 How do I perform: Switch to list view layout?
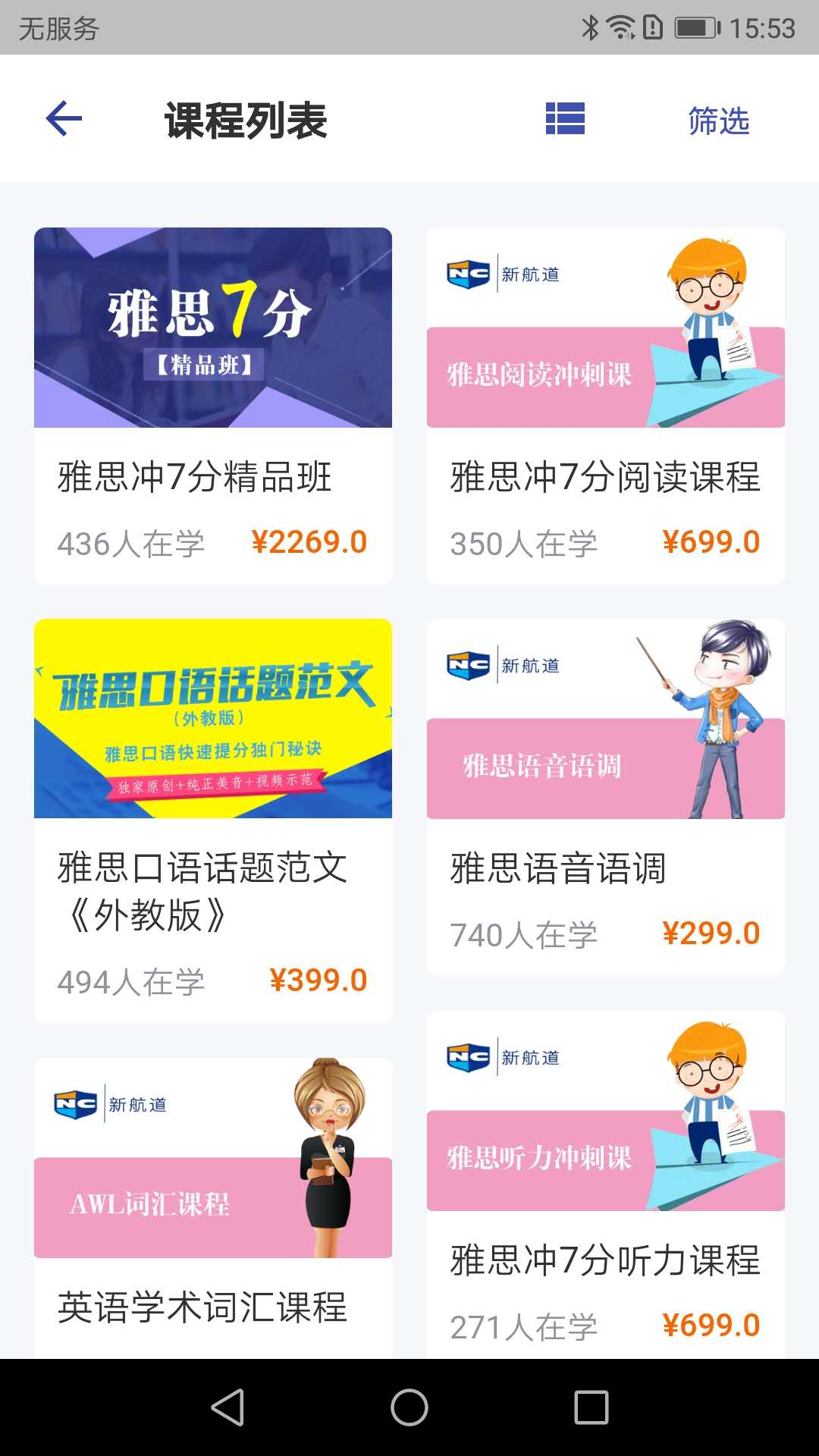pyautogui.click(x=564, y=119)
